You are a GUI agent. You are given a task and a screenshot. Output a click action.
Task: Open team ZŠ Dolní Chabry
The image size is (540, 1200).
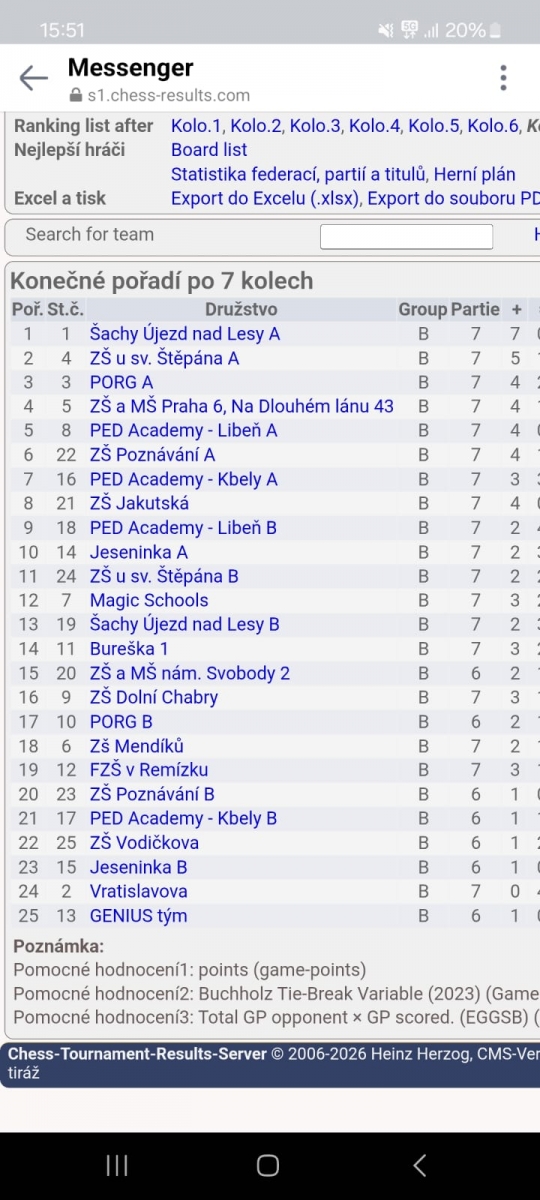coord(154,697)
